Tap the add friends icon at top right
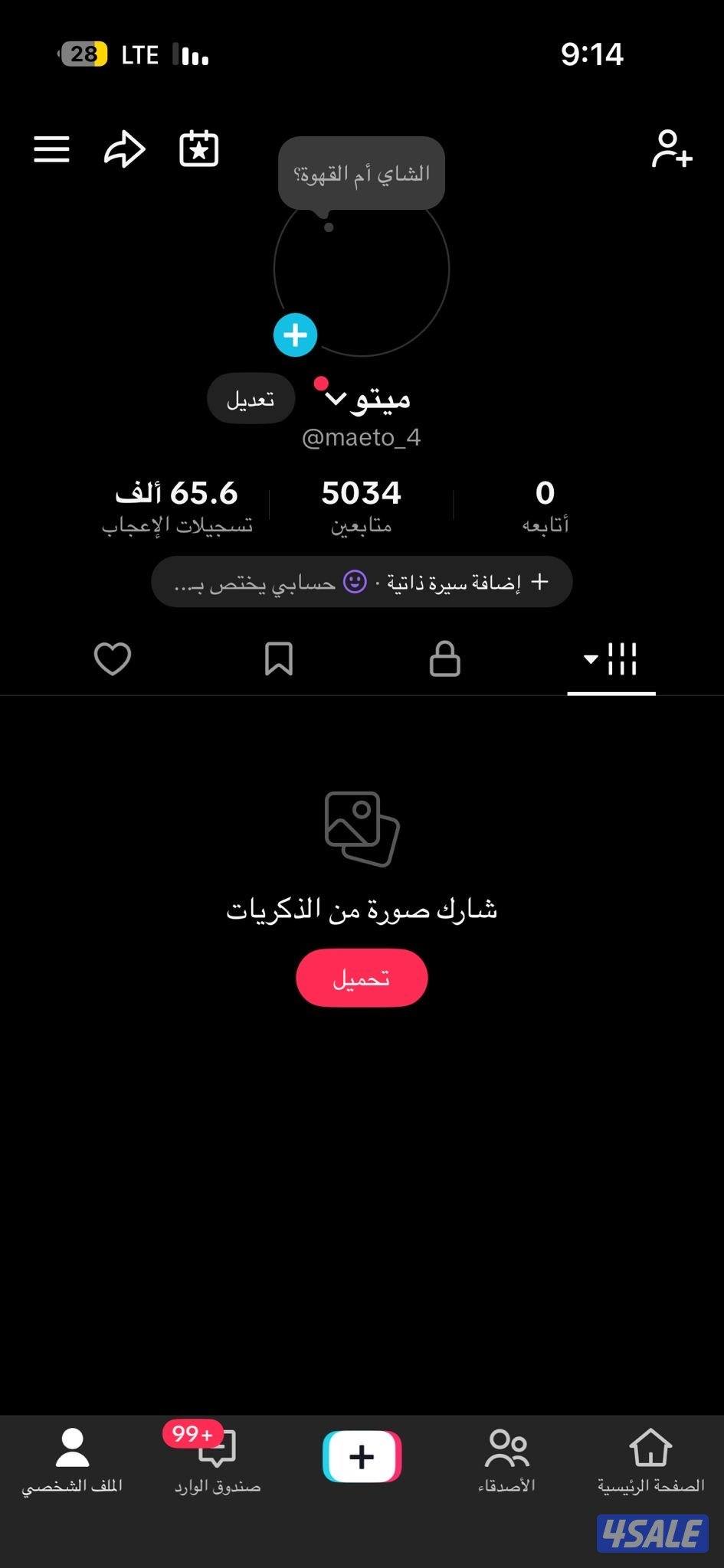This screenshot has height=1568, width=724. point(672,150)
